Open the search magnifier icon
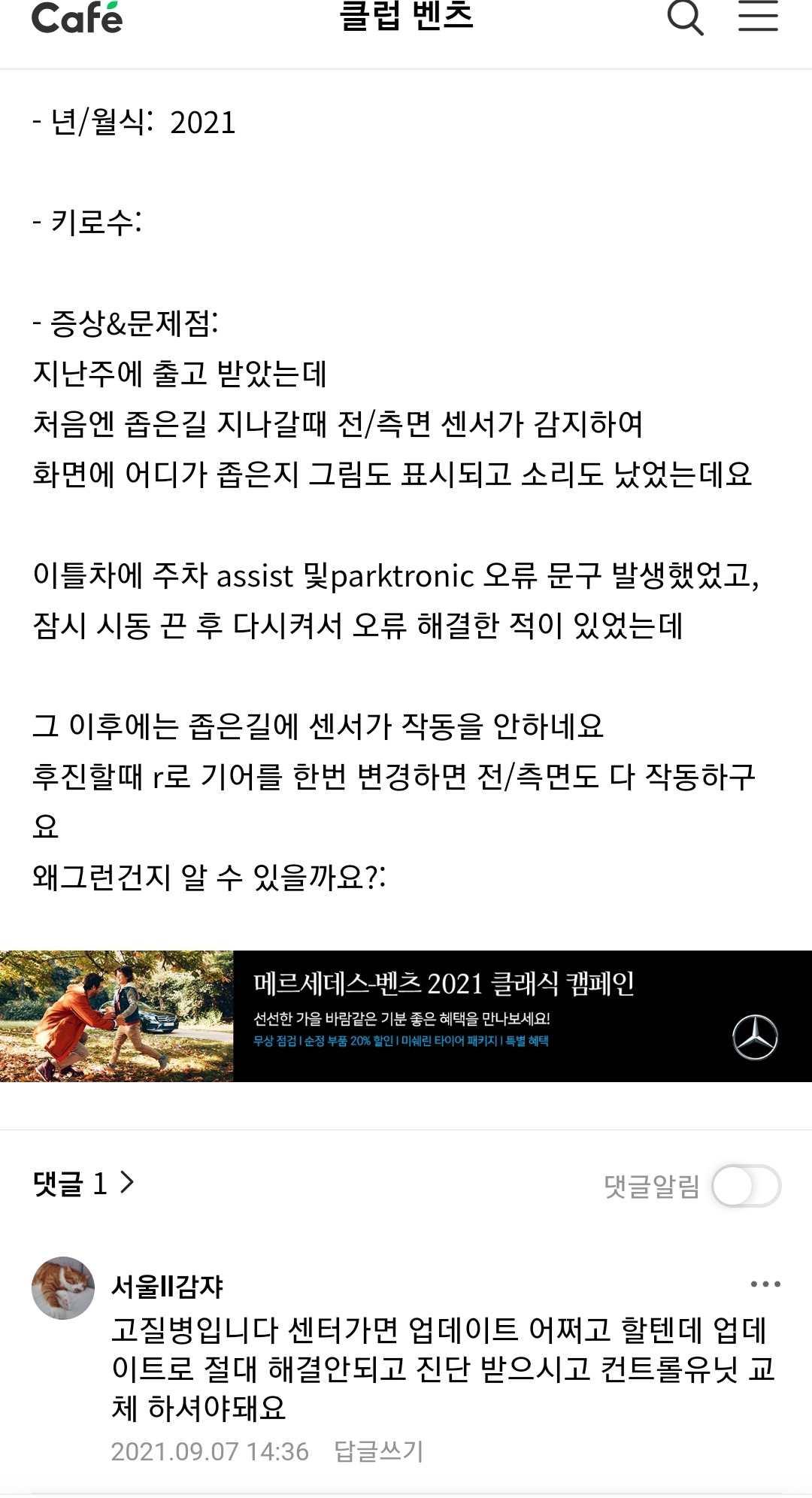Screen dimensions: 812x1498 [685, 17]
